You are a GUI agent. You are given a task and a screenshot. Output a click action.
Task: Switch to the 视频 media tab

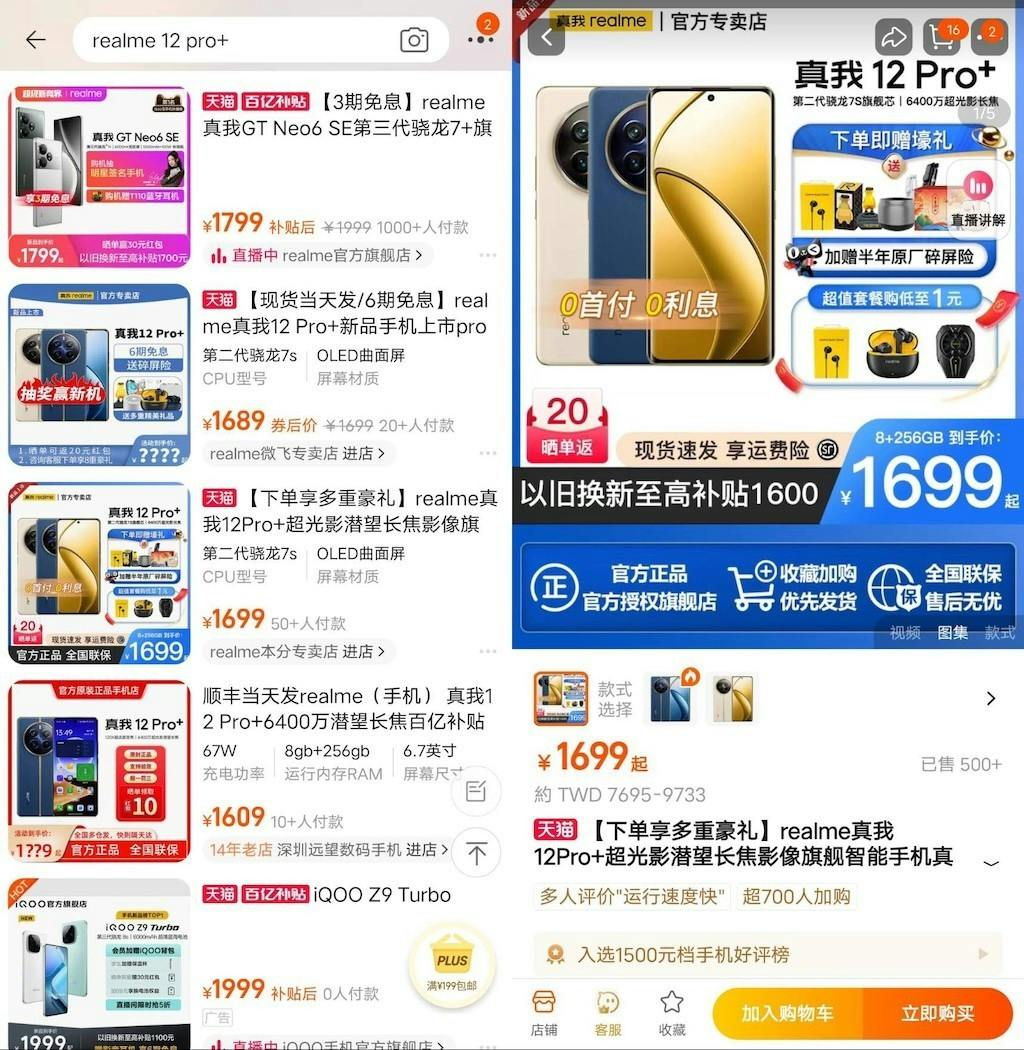click(x=905, y=632)
